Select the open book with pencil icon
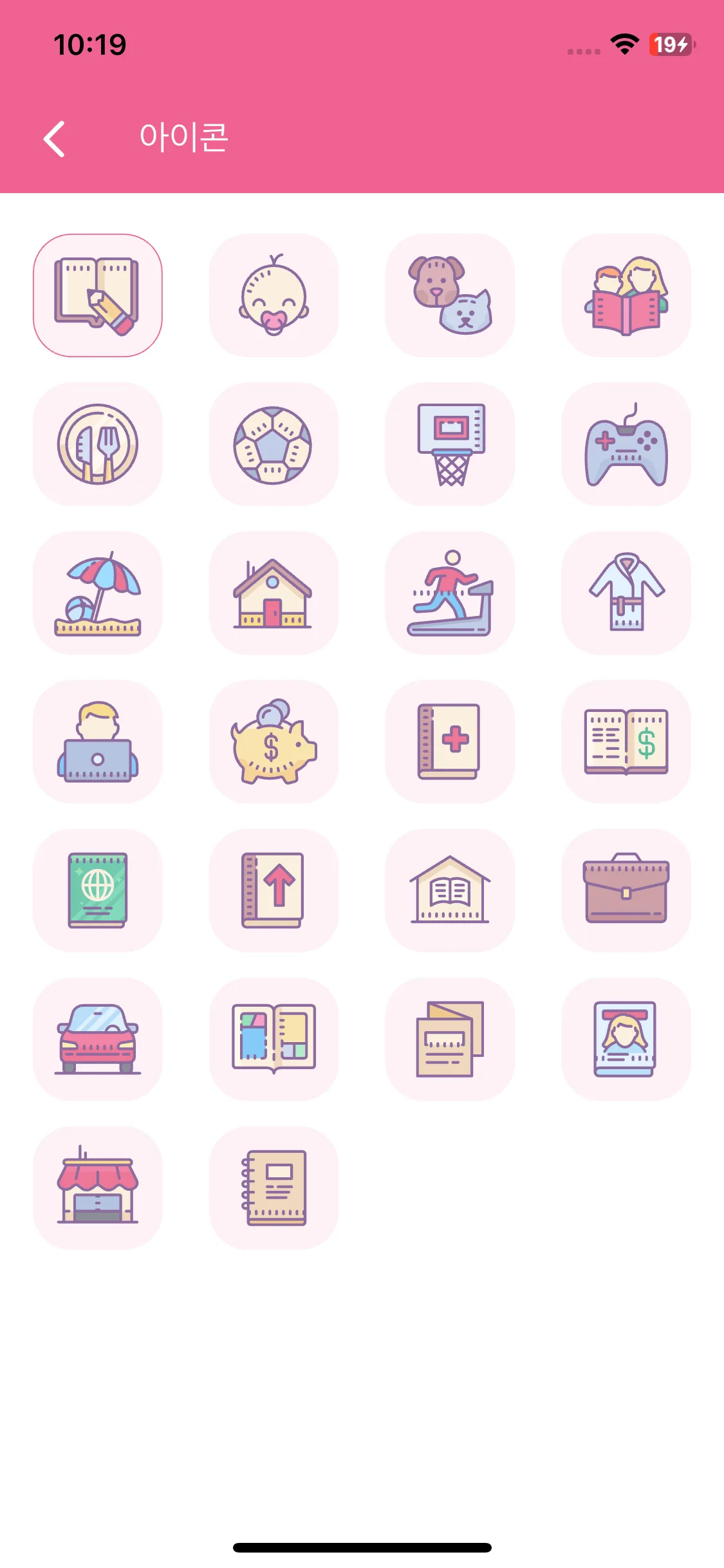The height and width of the screenshot is (1568, 724). pos(98,295)
